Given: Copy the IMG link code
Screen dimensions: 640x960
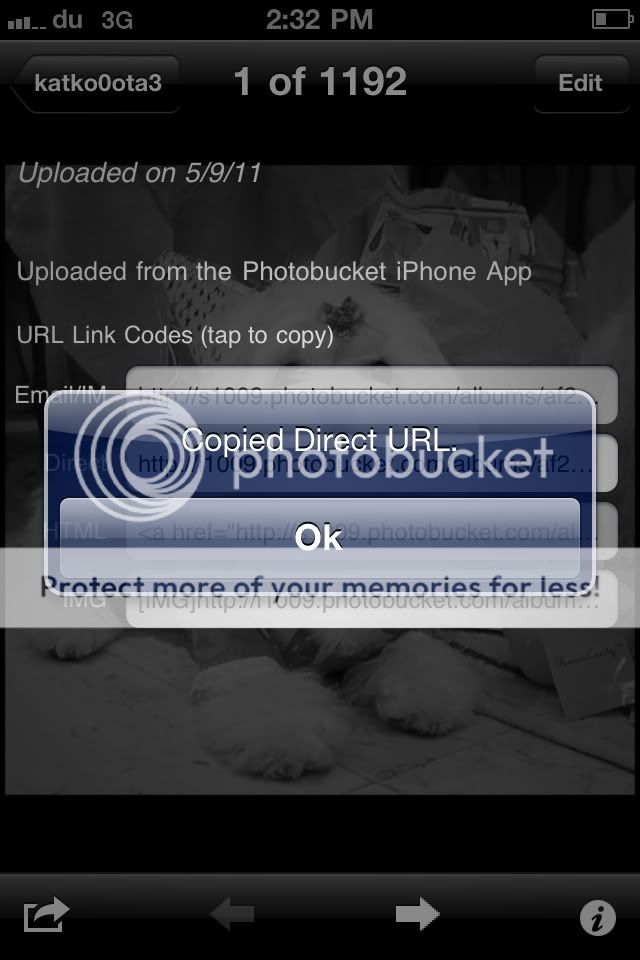Looking at the screenshot, I should click(x=370, y=602).
